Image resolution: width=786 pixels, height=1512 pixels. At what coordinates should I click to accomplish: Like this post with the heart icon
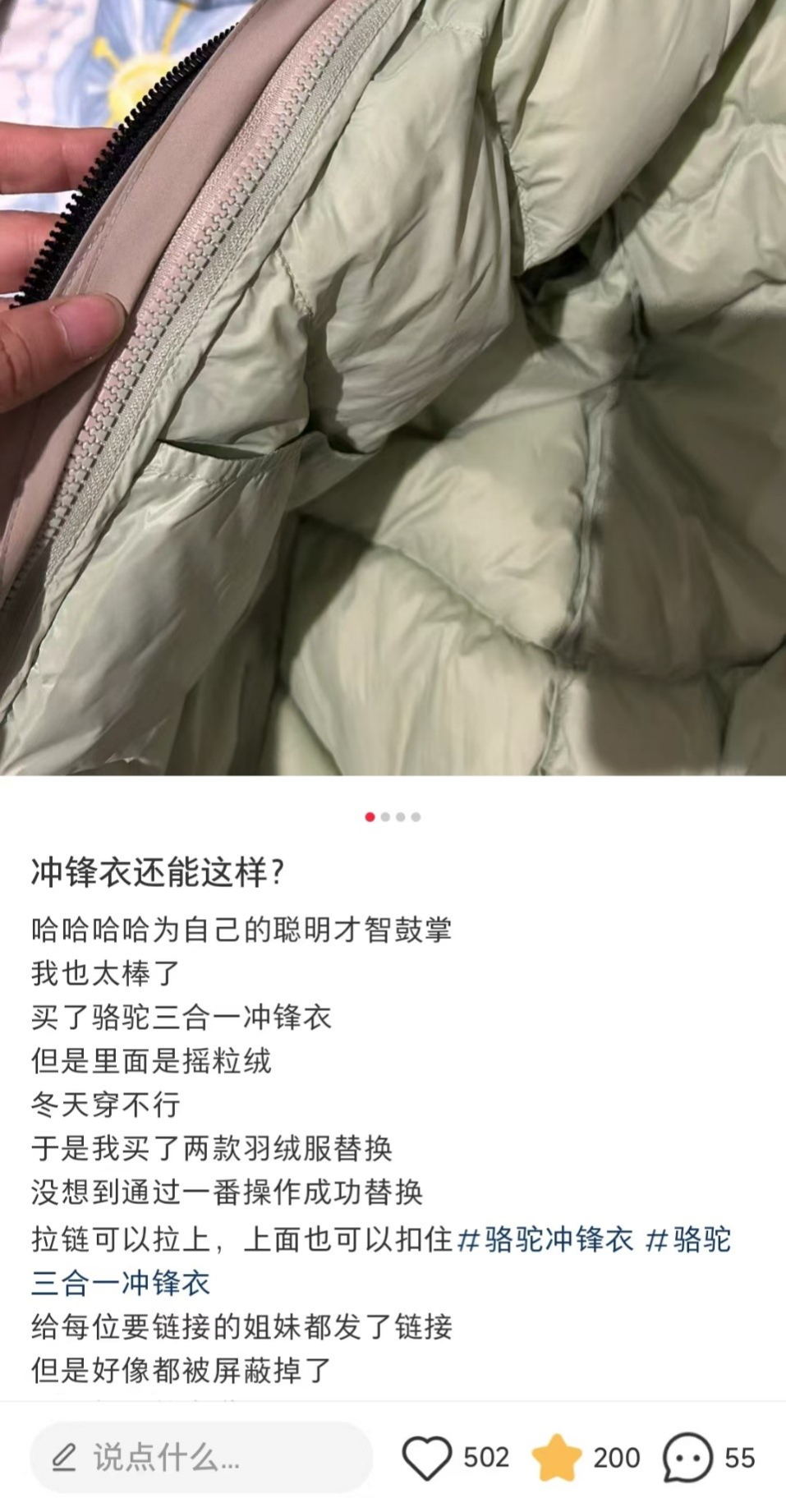[x=427, y=1458]
